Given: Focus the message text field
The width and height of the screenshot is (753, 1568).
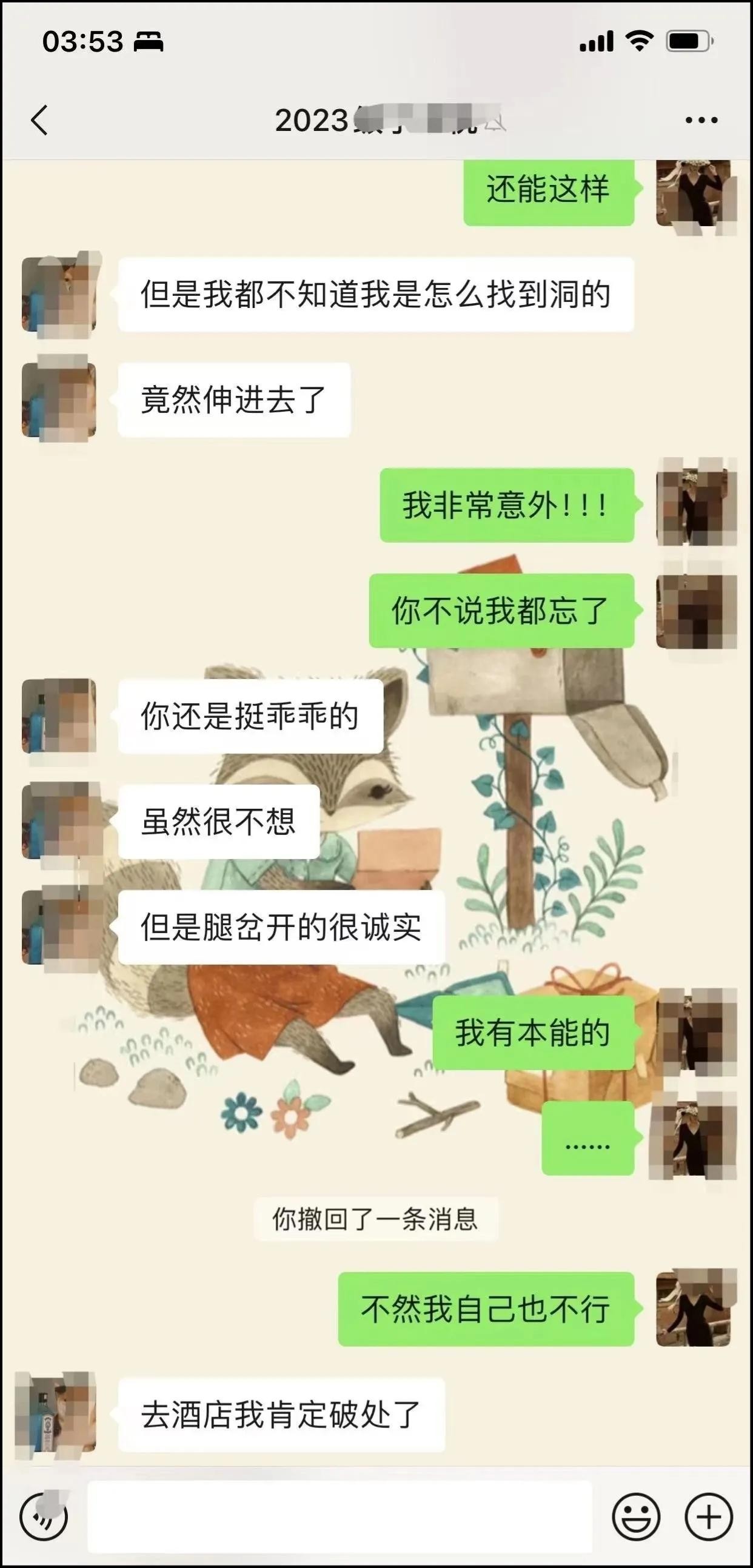Looking at the screenshot, I should (x=340, y=1516).
